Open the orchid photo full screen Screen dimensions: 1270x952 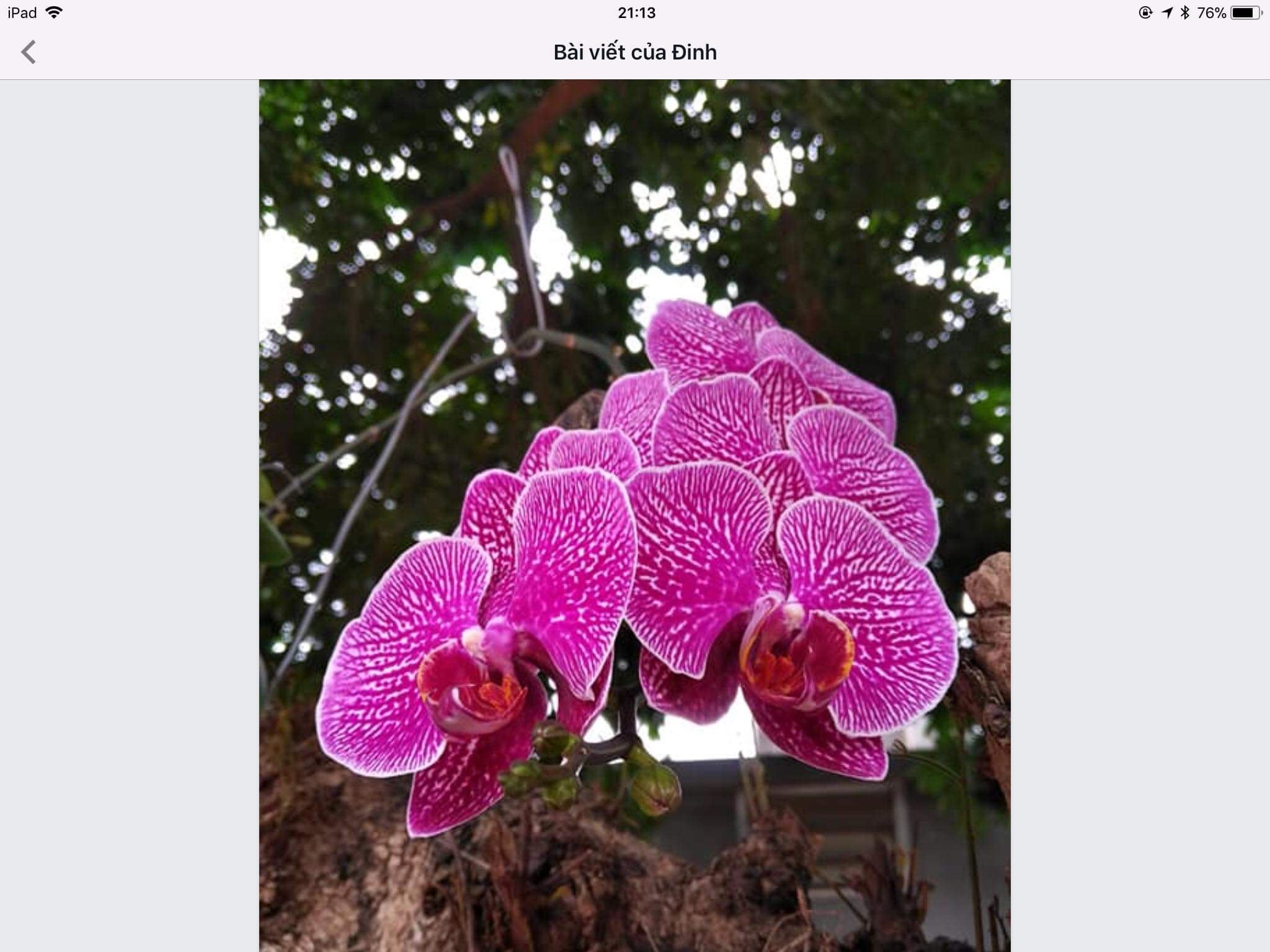[x=634, y=514]
